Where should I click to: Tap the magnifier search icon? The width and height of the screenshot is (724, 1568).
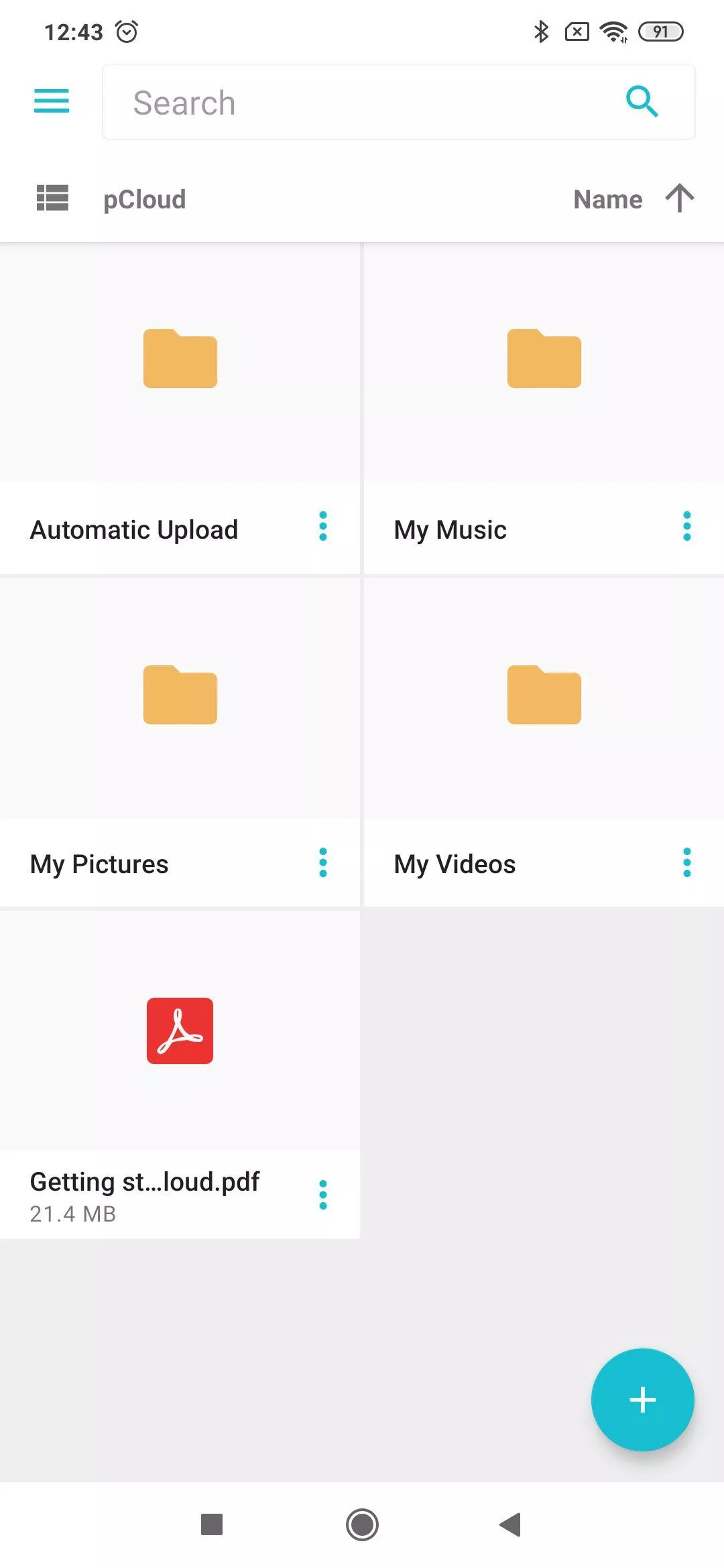[x=642, y=102]
